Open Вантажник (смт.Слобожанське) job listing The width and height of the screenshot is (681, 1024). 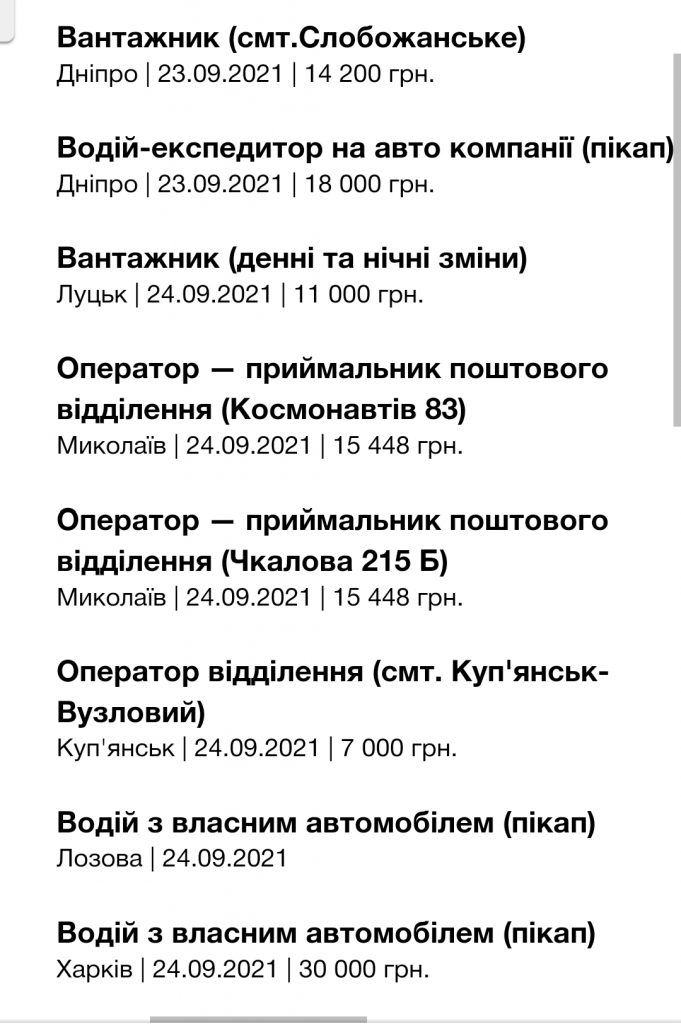click(291, 39)
